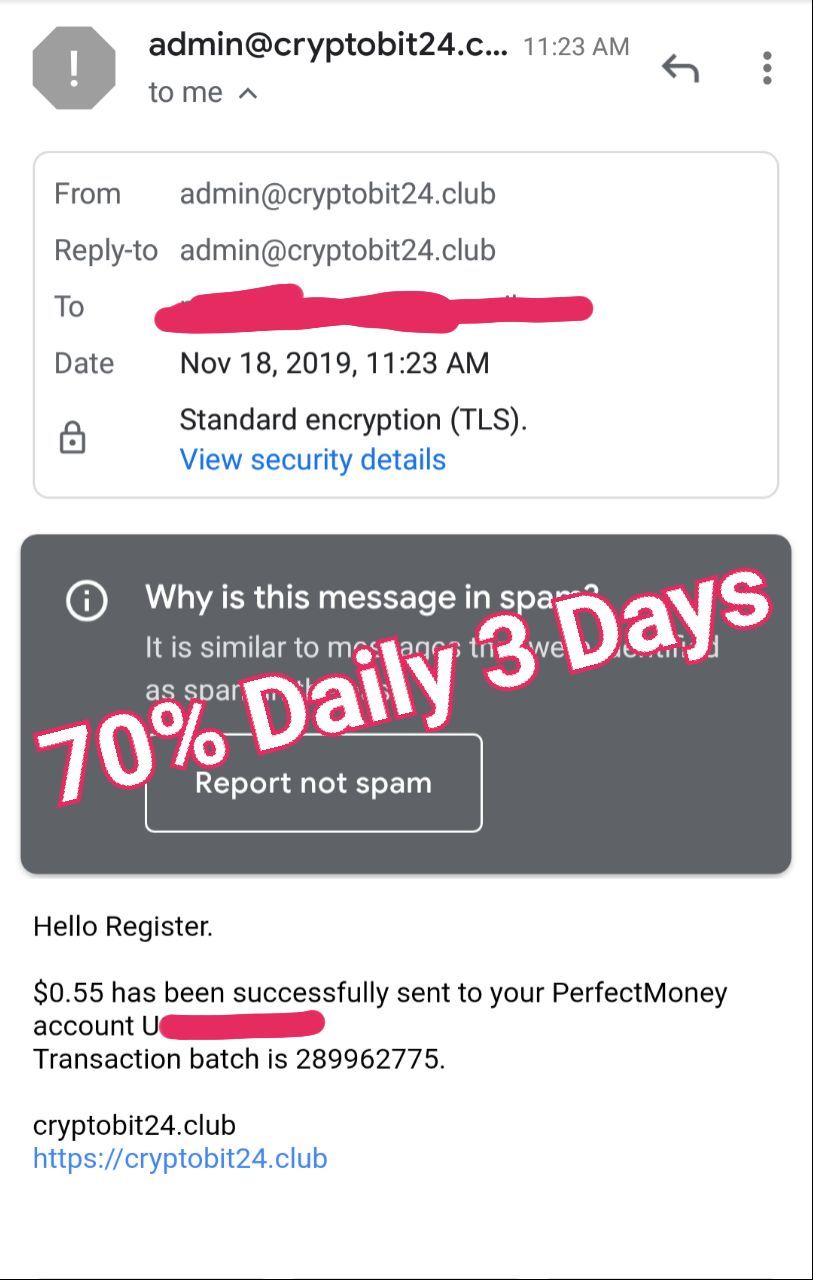Open View security details

click(312, 459)
